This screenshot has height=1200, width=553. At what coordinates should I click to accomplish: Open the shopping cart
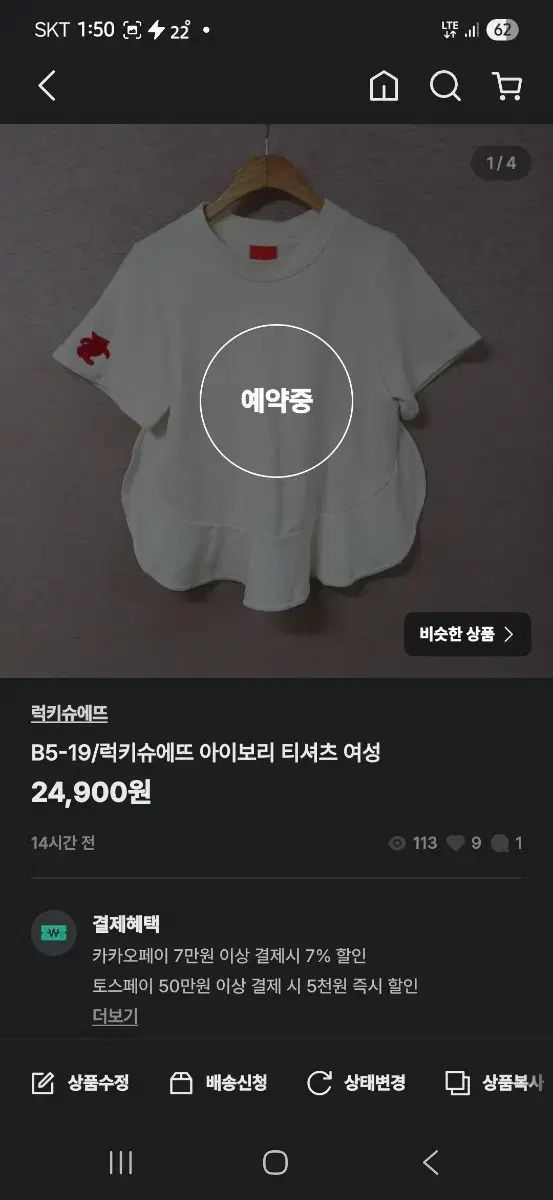click(x=507, y=87)
